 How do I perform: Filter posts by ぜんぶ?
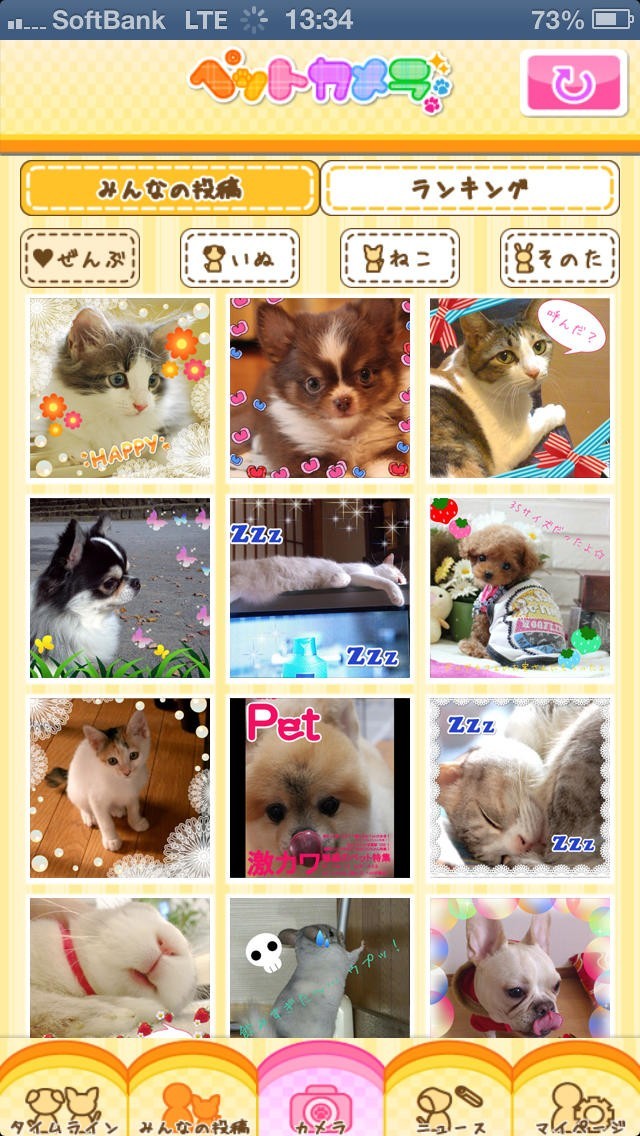(80, 258)
